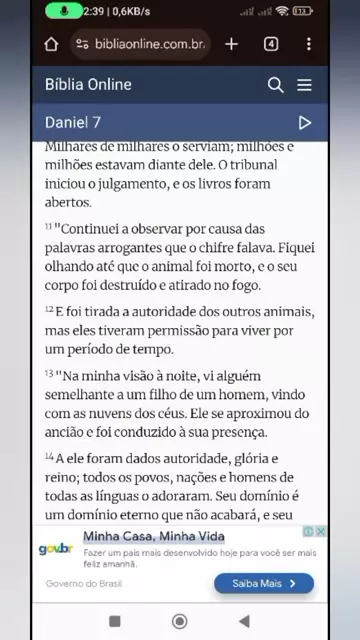Open the Daniel 7 chapter selector
The image size is (360, 640).
[73, 122]
